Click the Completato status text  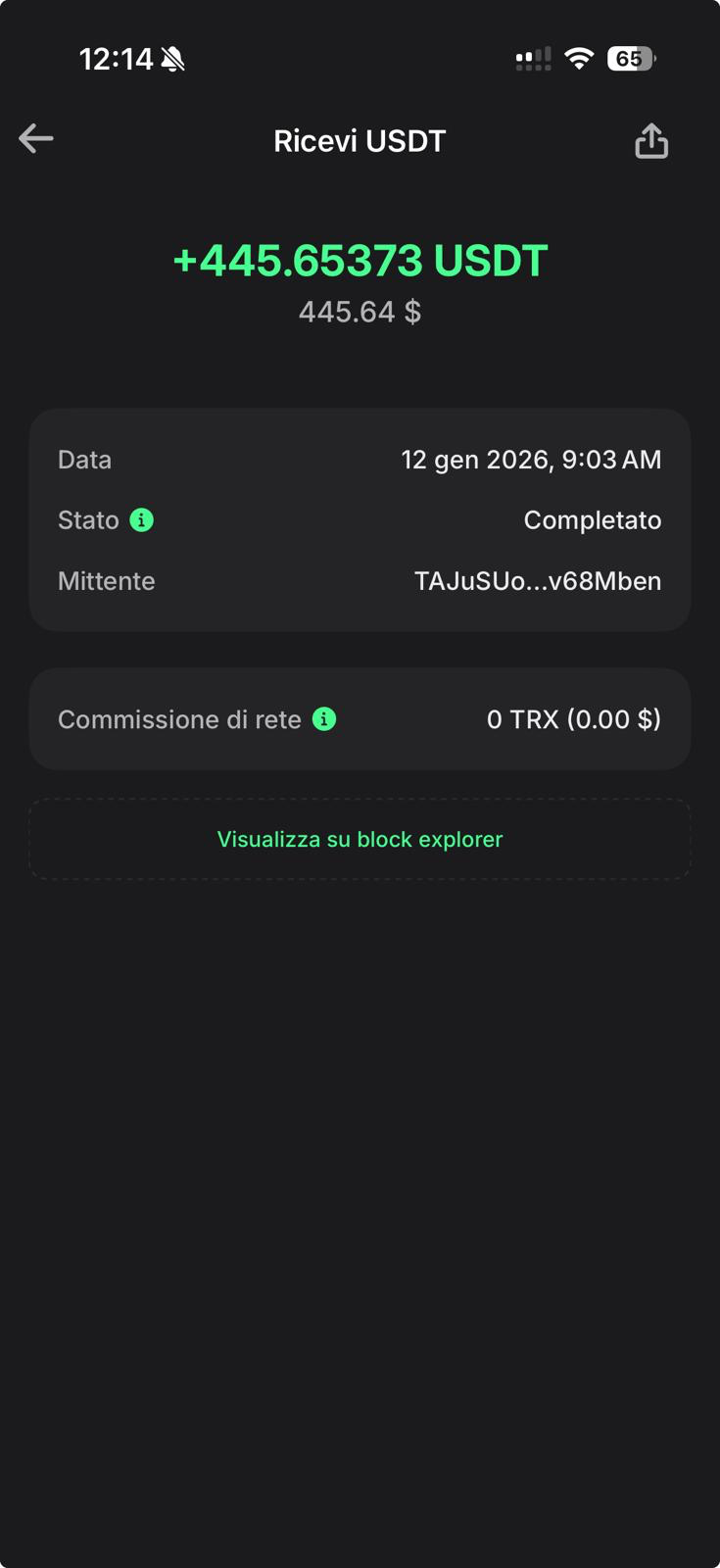point(592,520)
